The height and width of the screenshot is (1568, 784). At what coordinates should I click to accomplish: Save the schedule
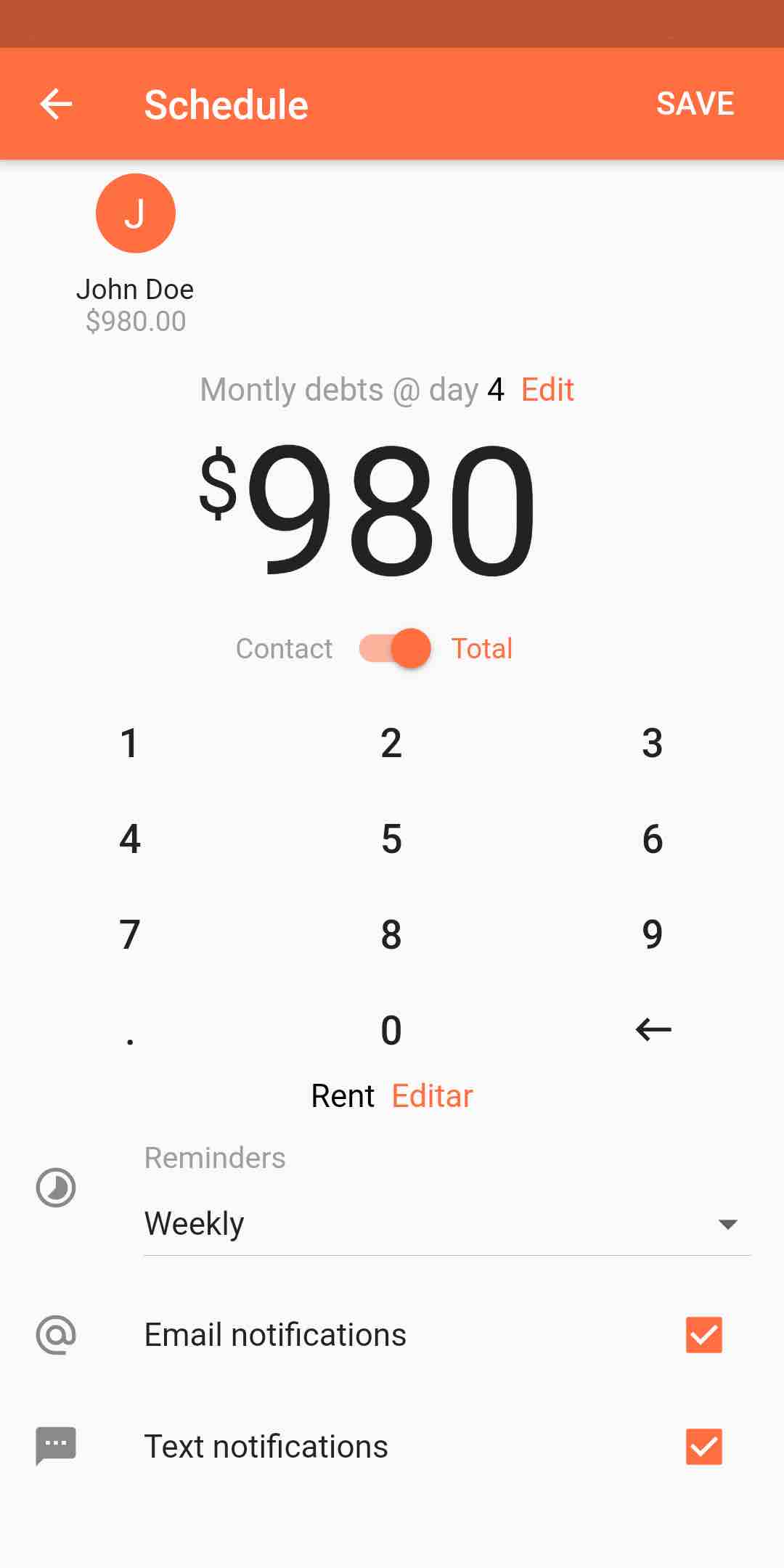click(695, 104)
